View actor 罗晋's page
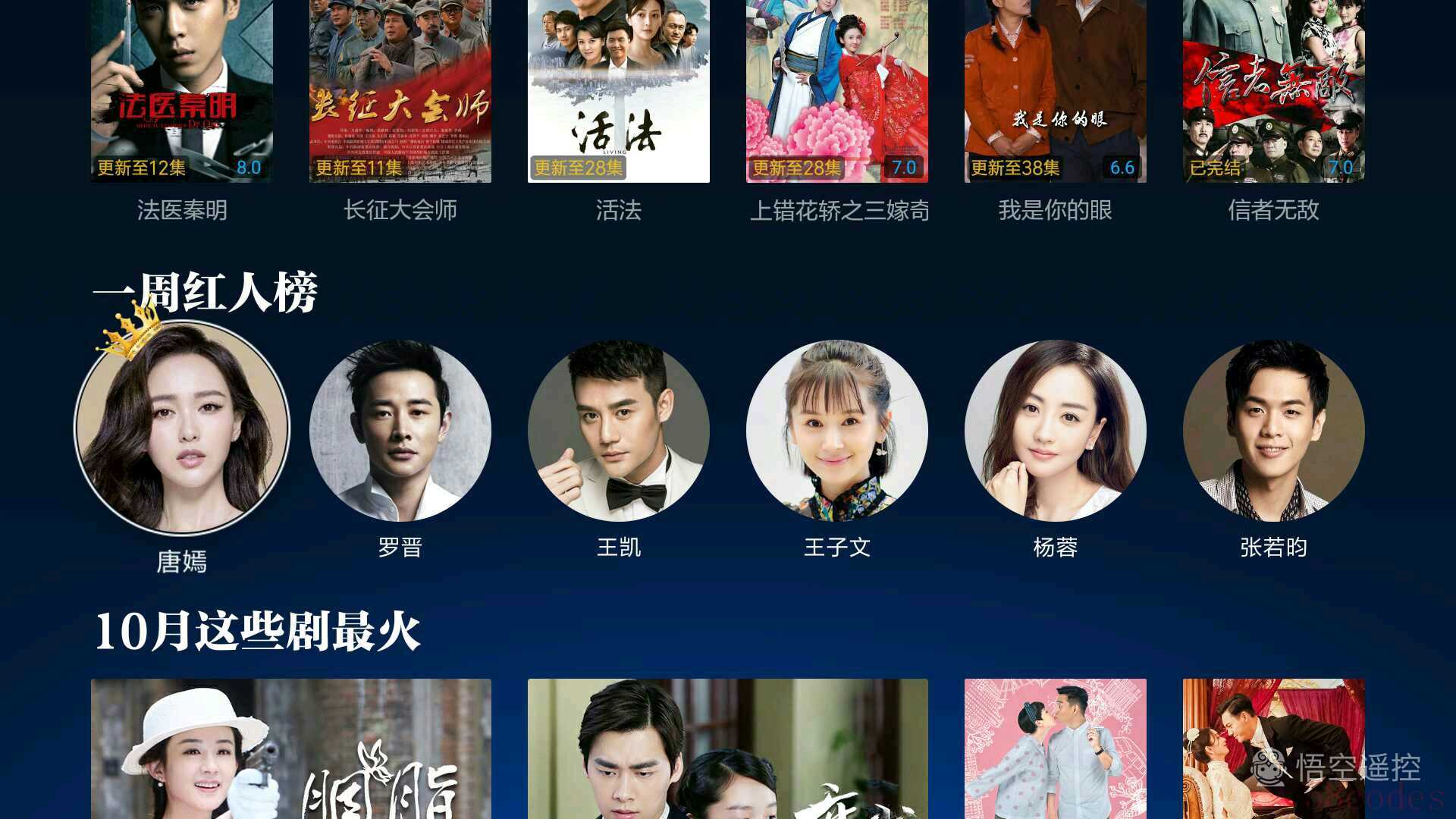Screen dimensions: 1456x819 pyautogui.click(x=400, y=431)
